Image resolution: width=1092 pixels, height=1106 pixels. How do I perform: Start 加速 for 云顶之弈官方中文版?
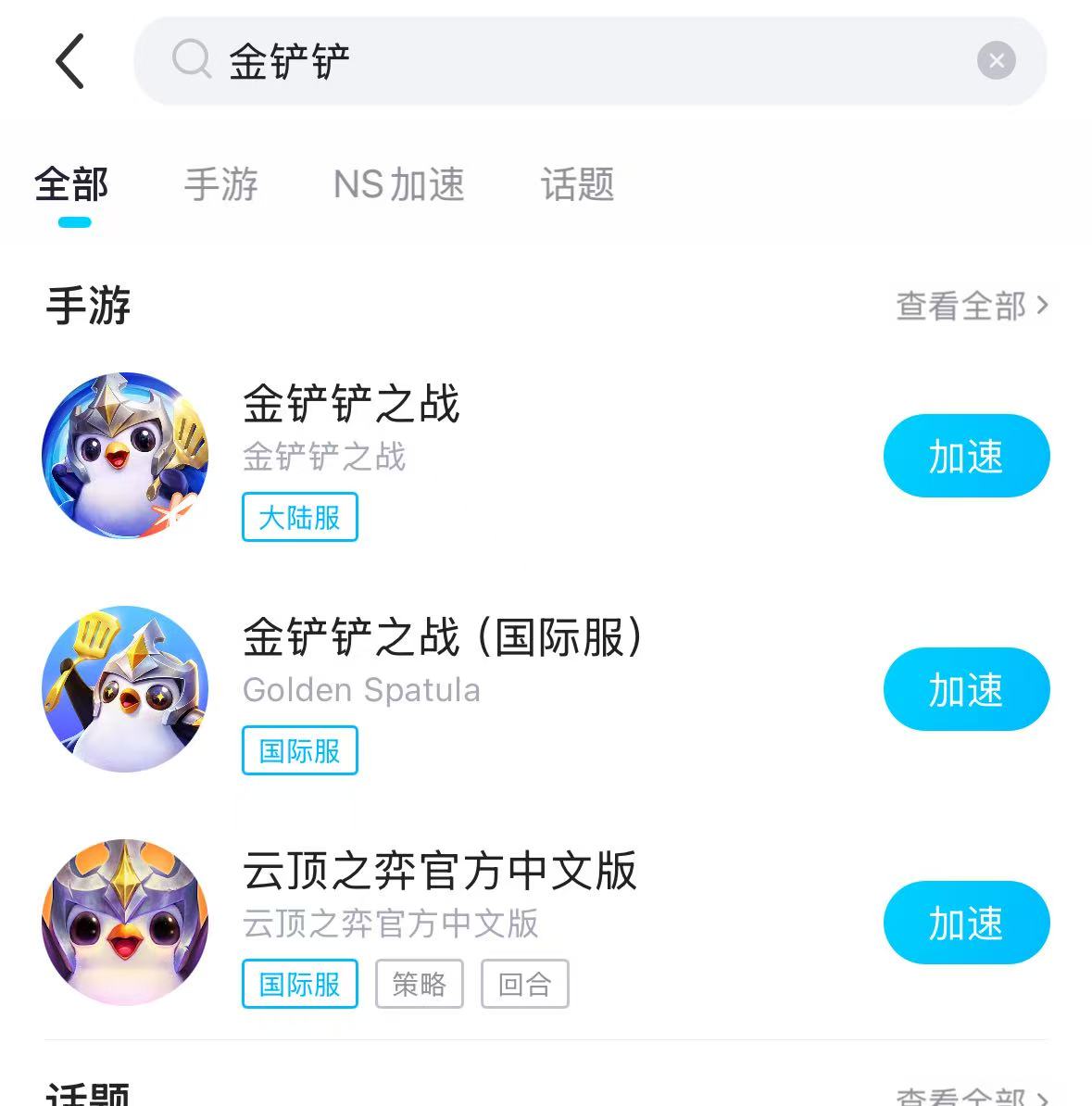pos(966,923)
